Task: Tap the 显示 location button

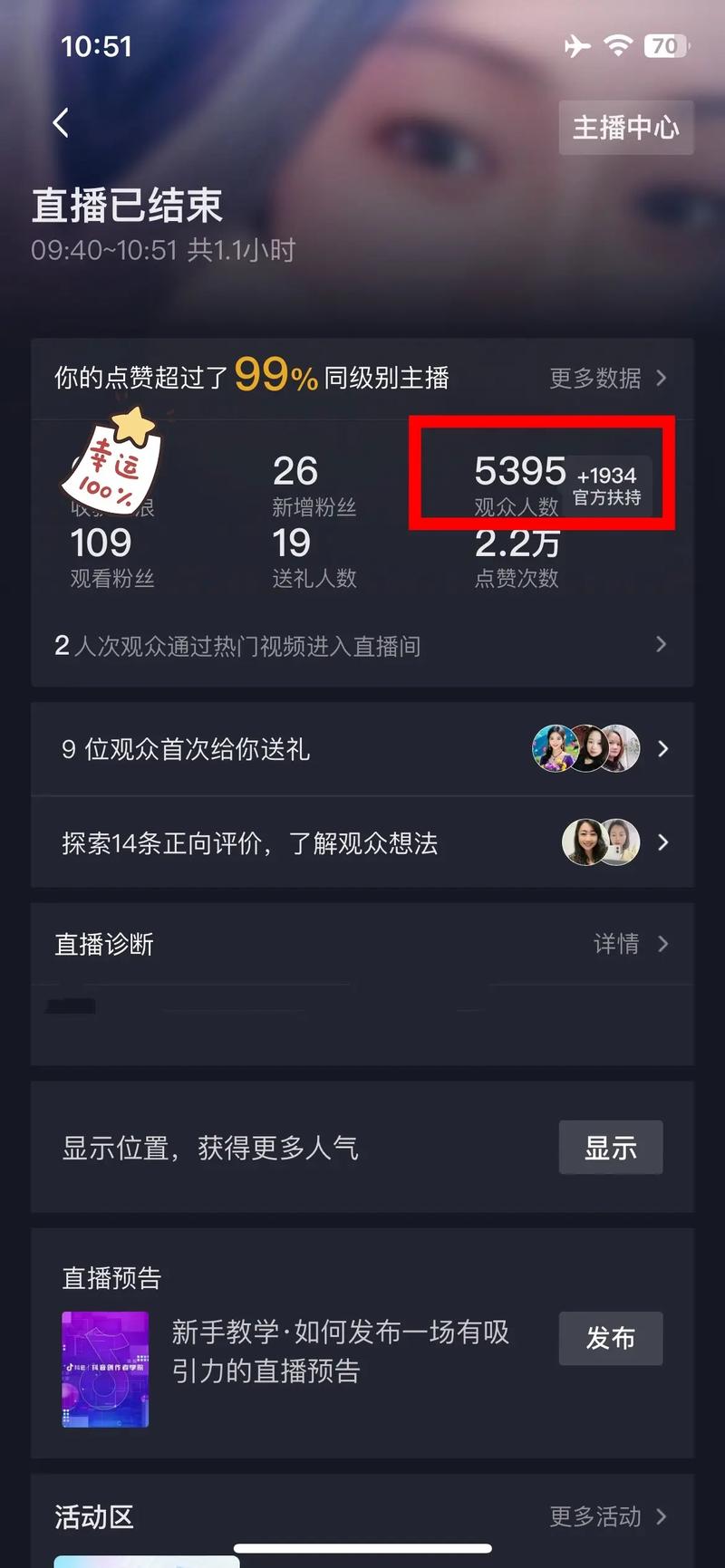Action: coord(610,1148)
